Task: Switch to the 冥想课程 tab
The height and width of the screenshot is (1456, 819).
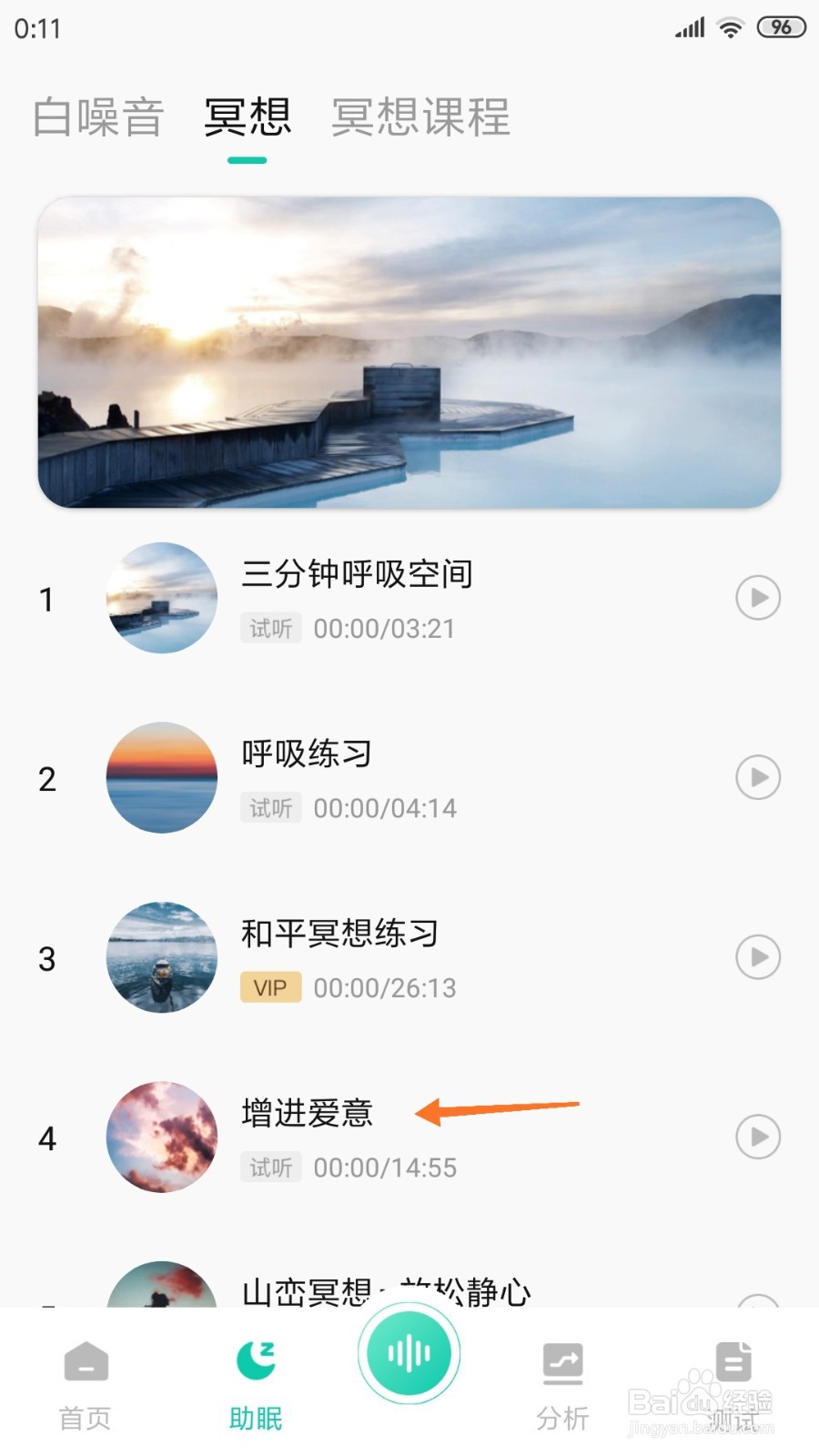Action: pyautogui.click(x=420, y=117)
